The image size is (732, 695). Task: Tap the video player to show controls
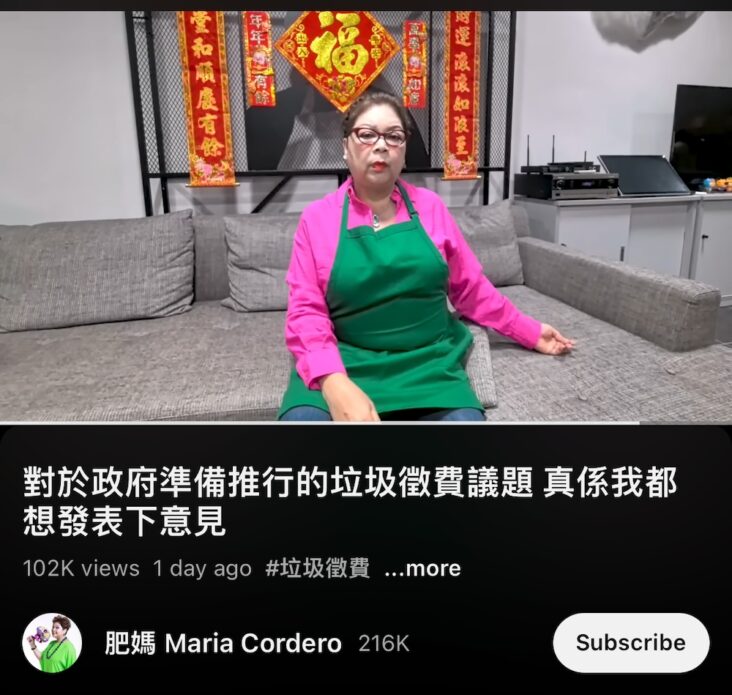click(x=366, y=216)
